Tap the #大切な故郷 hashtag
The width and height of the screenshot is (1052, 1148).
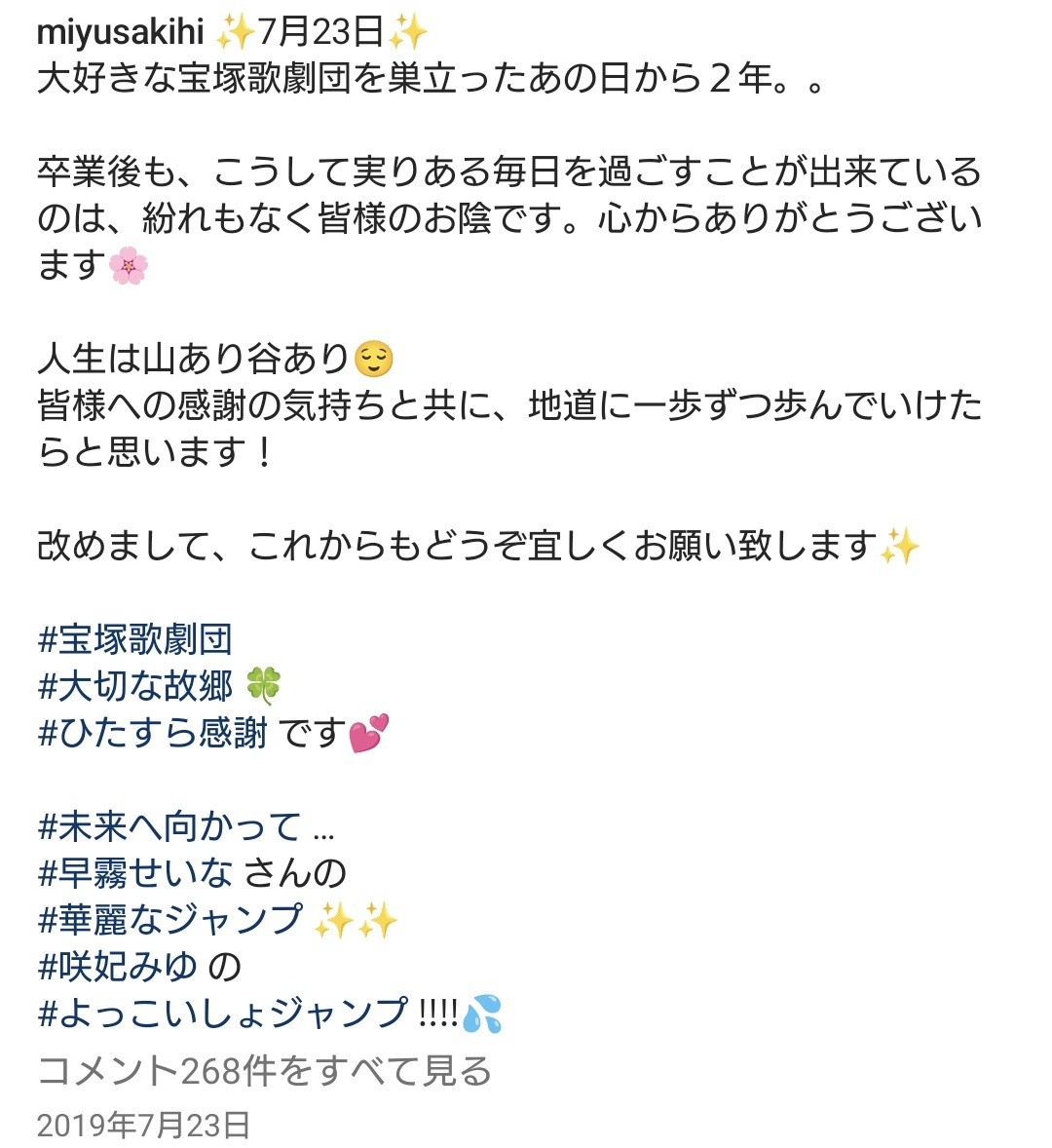pos(134,687)
